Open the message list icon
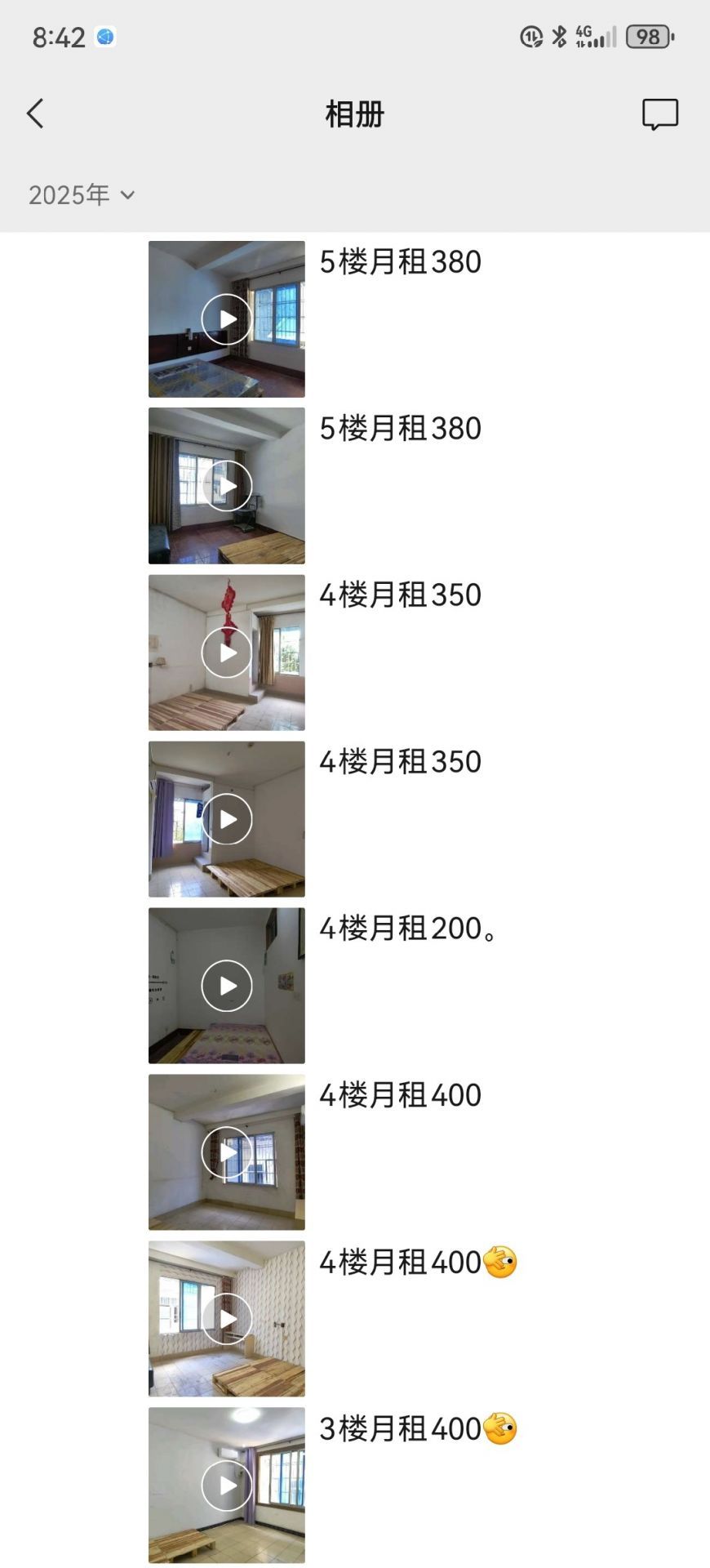The image size is (710, 1568). 659,114
